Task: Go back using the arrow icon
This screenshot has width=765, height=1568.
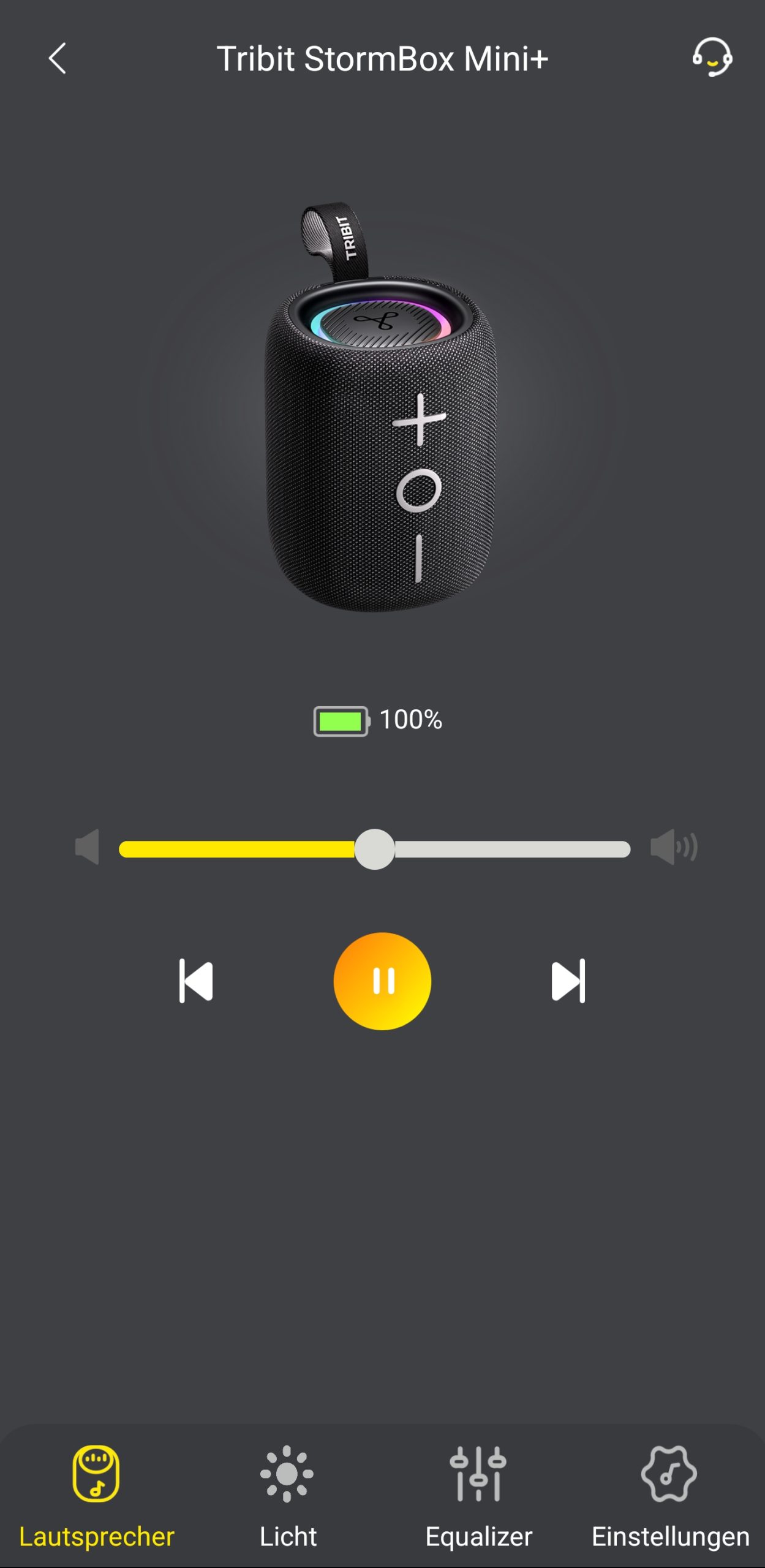Action: tap(57, 59)
